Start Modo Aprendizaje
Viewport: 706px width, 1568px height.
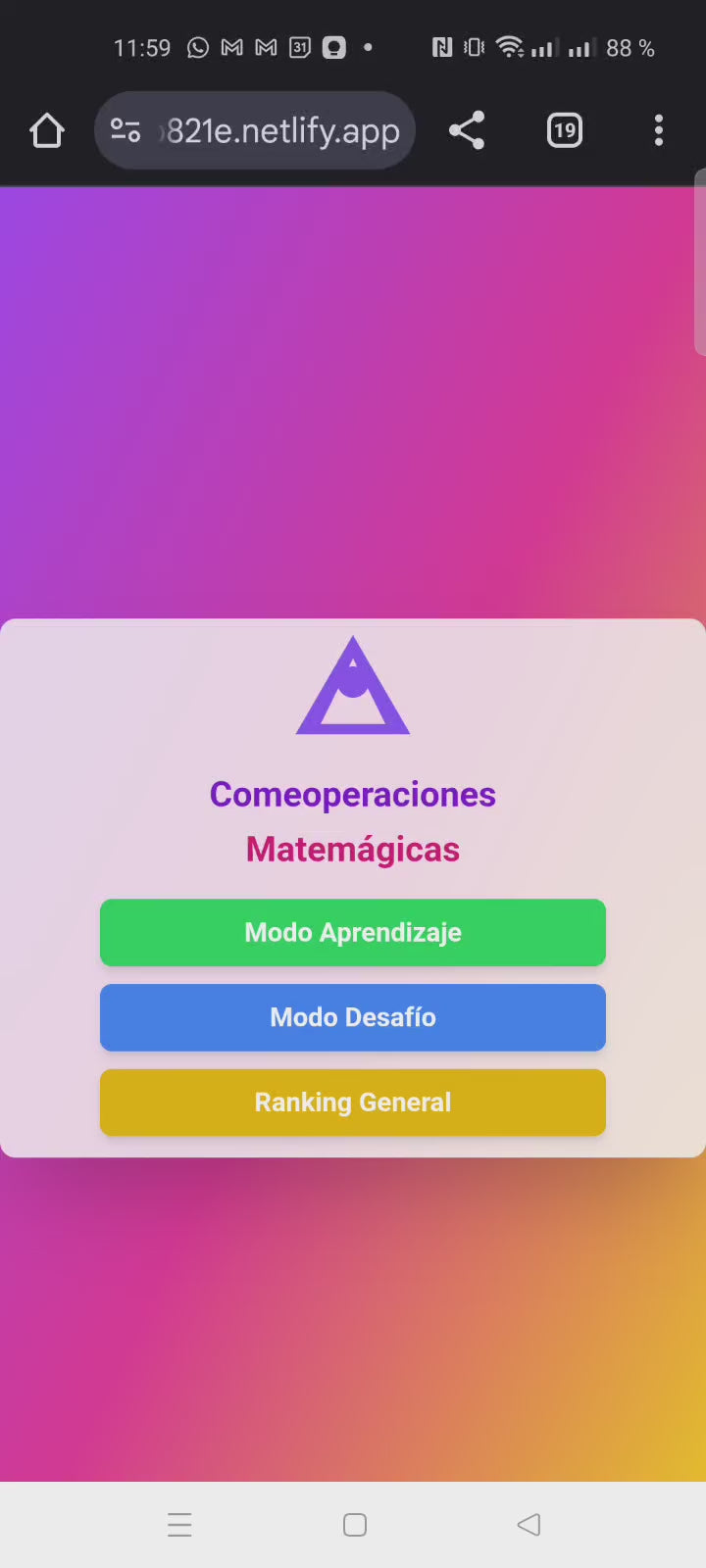[353, 932]
